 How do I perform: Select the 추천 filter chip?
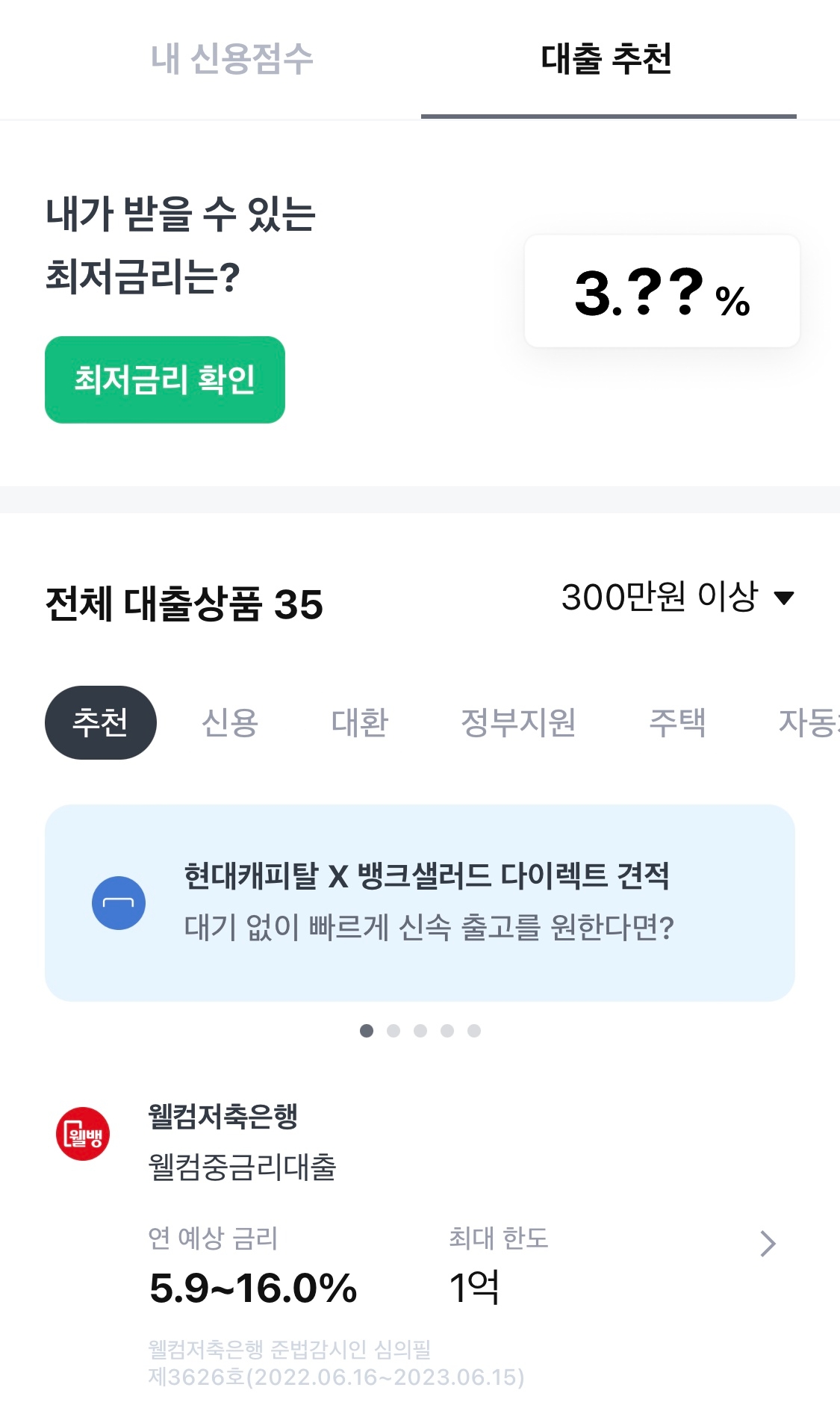coord(101,721)
